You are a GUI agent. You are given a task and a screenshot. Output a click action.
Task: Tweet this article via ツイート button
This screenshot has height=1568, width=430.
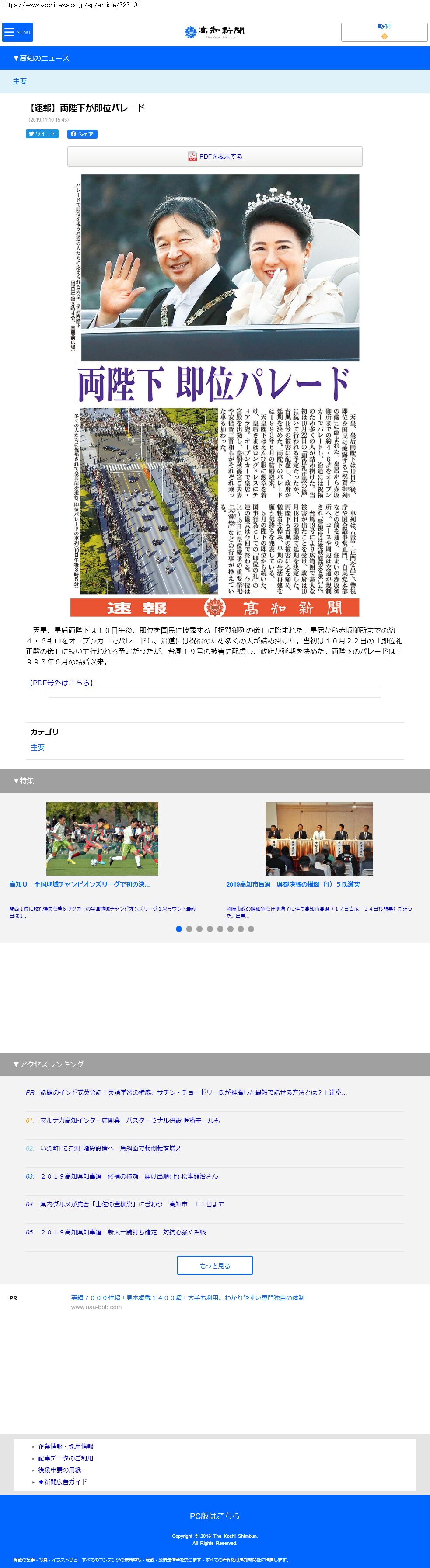42,134
